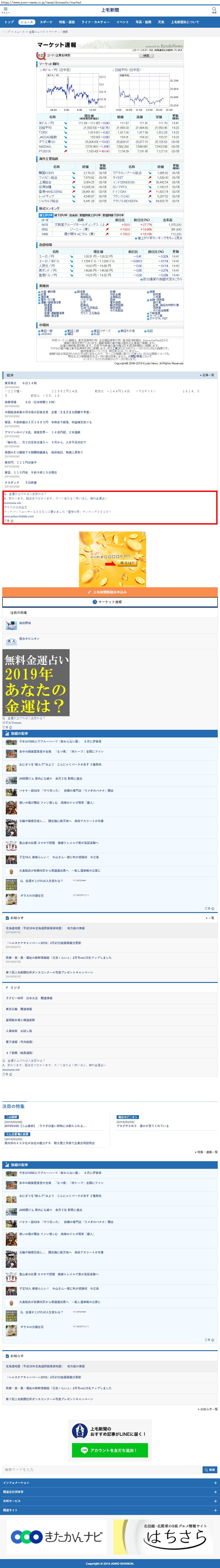
Task: Open the マーケット速報 button
Action: pyautogui.click(x=110, y=602)
